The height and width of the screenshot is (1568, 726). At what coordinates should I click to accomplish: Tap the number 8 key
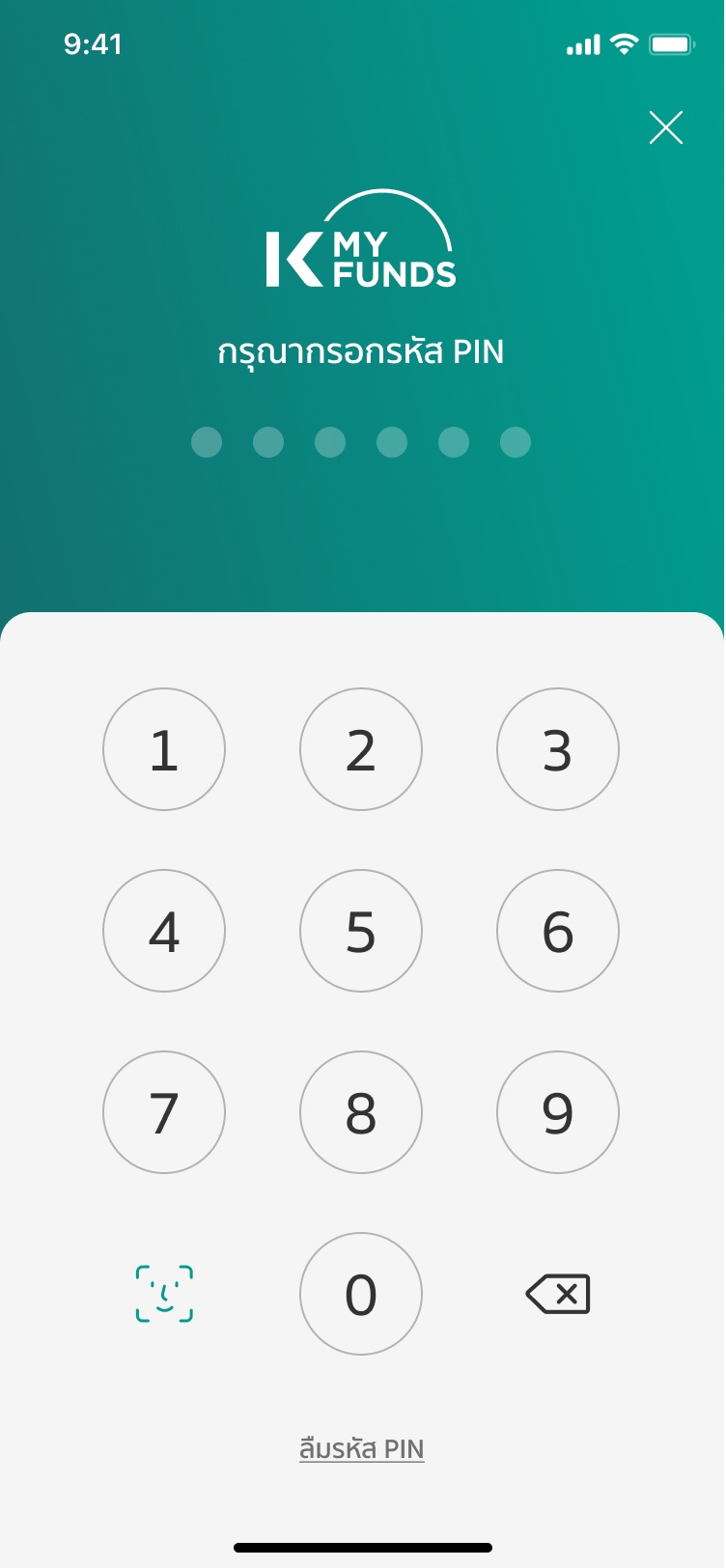point(361,1112)
